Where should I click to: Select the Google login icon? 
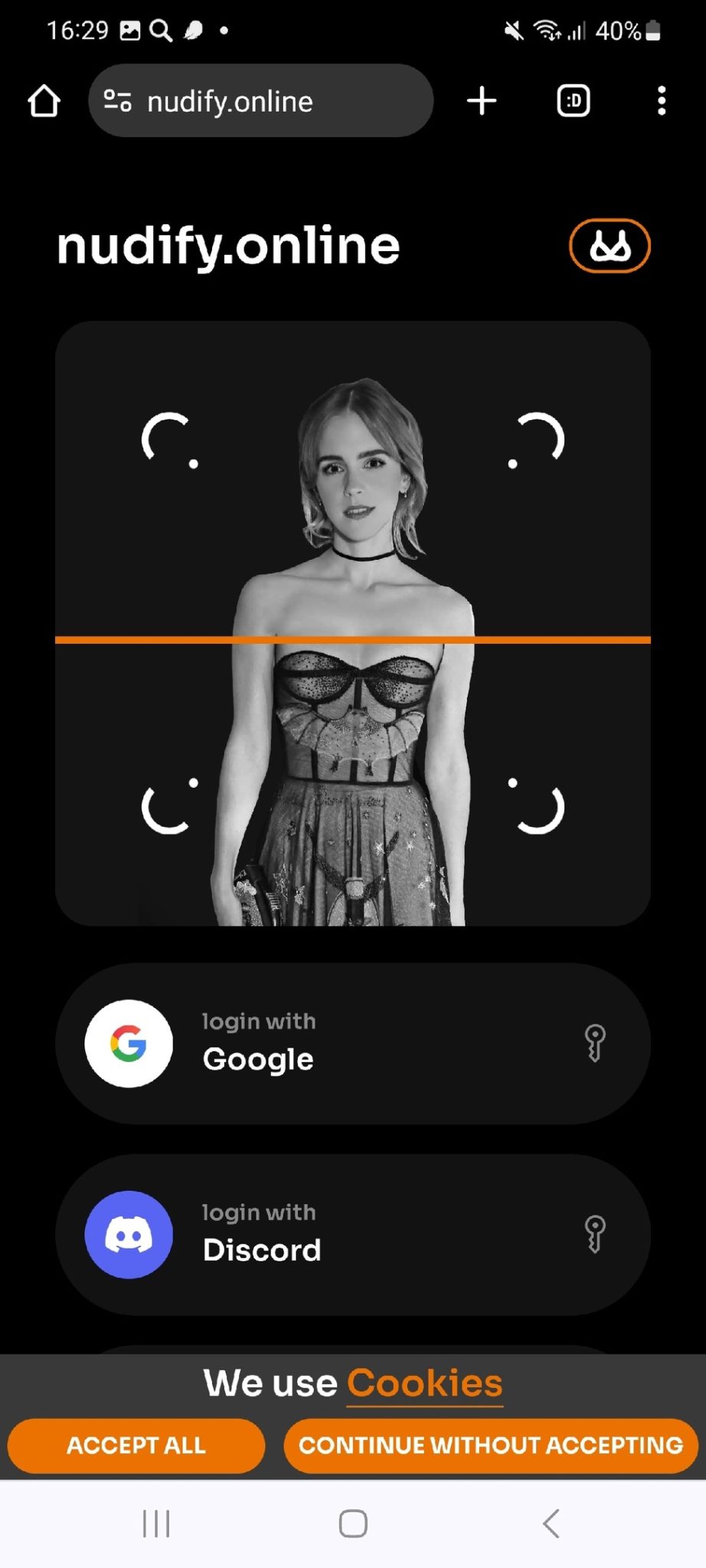128,1043
